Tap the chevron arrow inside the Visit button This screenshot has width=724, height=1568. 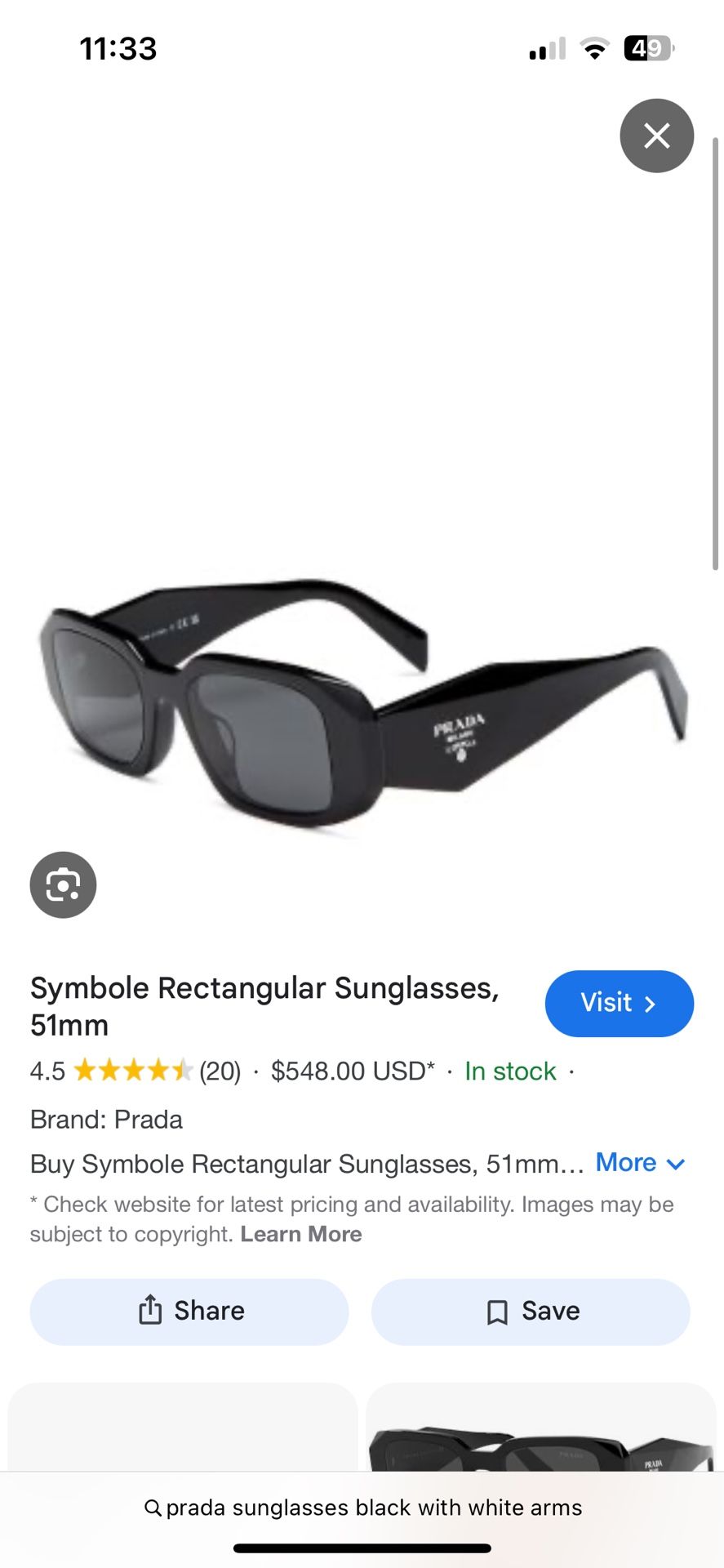tap(651, 1004)
